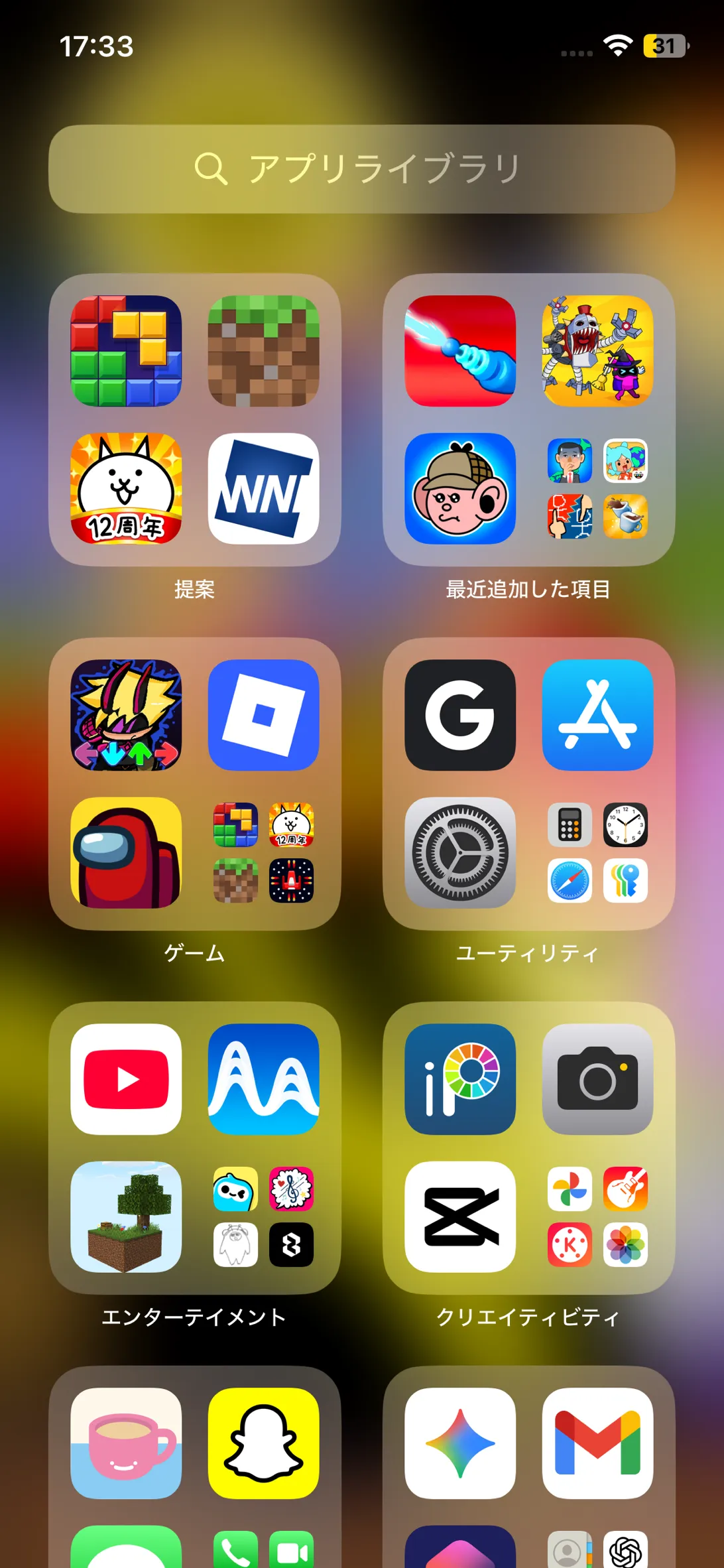Open the ibisPaint app
The width and height of the screenshot is (724, 1568).
[x=460, y=1079]
